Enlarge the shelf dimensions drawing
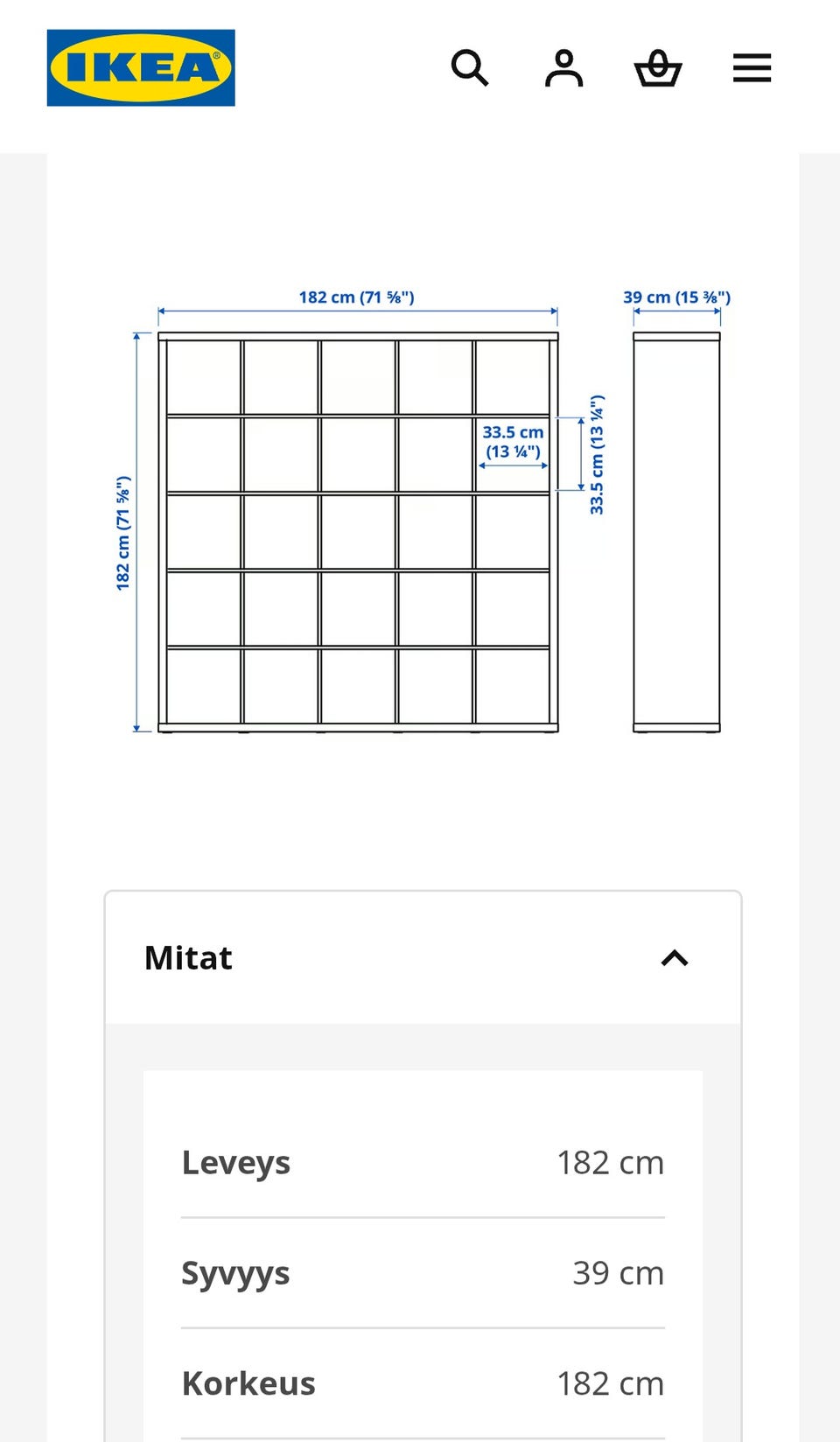840x1442 pixels. (x=423, y=511)
